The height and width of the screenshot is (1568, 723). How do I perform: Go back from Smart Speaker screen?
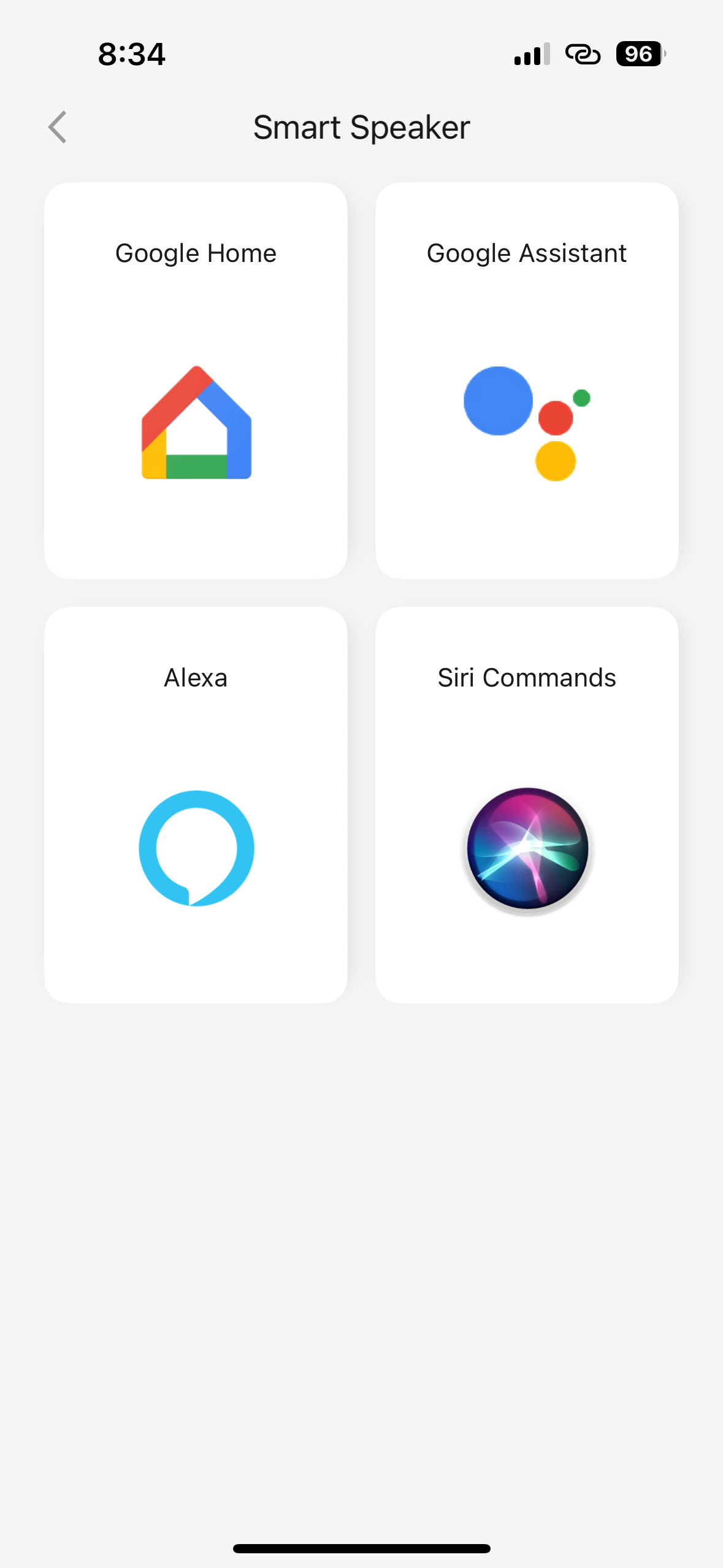[x=58, y=127]
